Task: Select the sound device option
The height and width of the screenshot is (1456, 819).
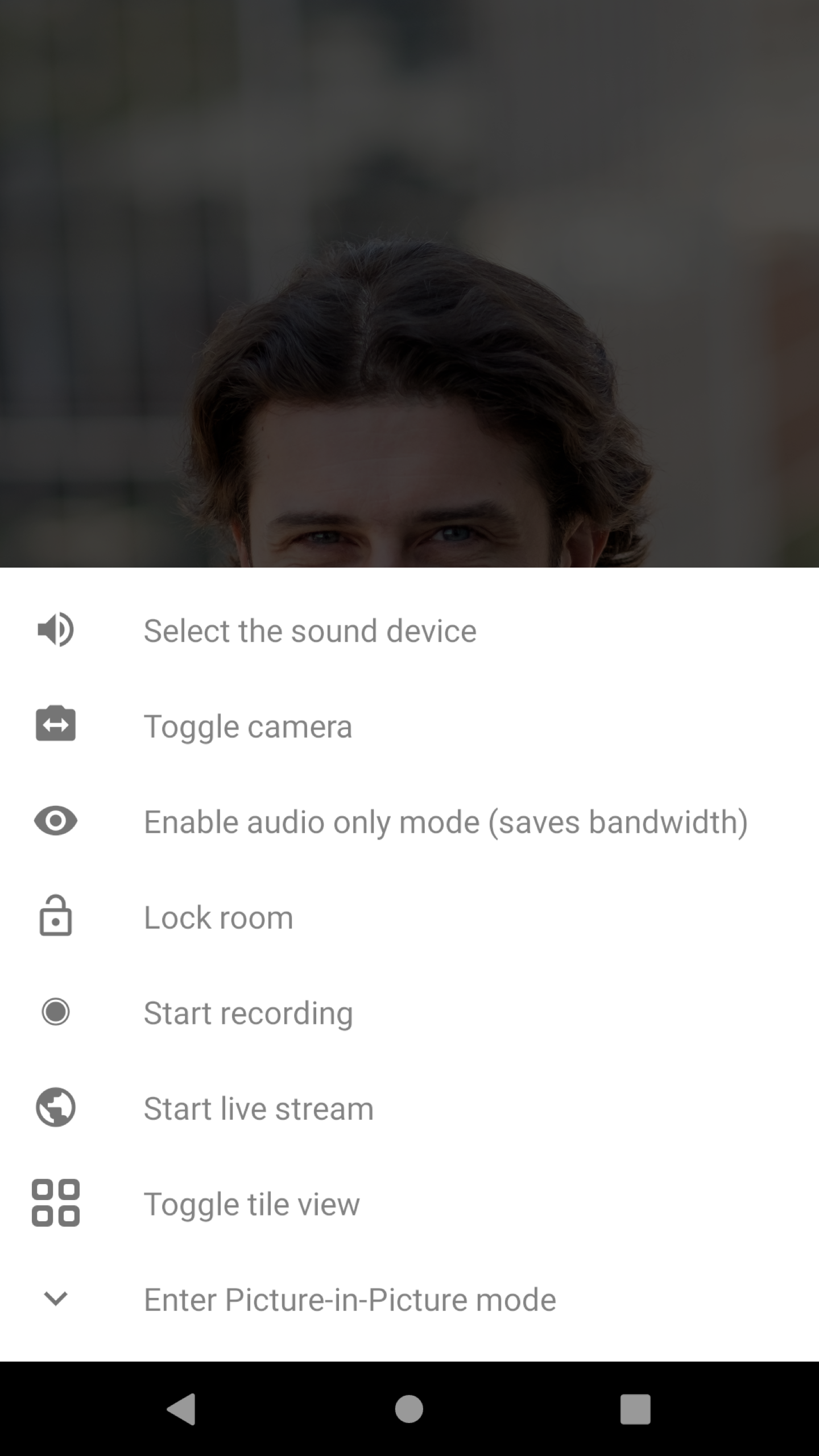Action: point(310,631)
